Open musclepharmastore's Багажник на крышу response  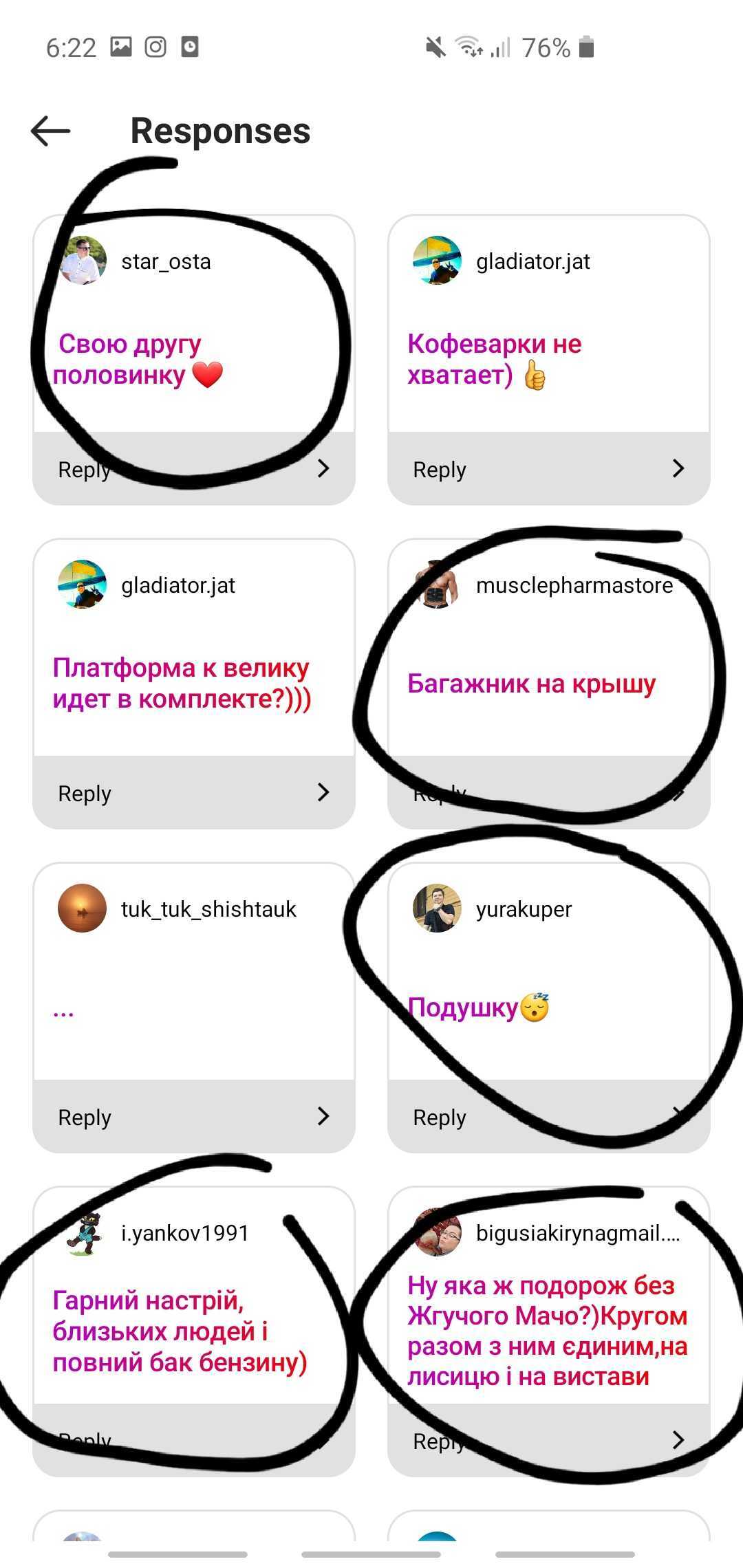[548, 667]
